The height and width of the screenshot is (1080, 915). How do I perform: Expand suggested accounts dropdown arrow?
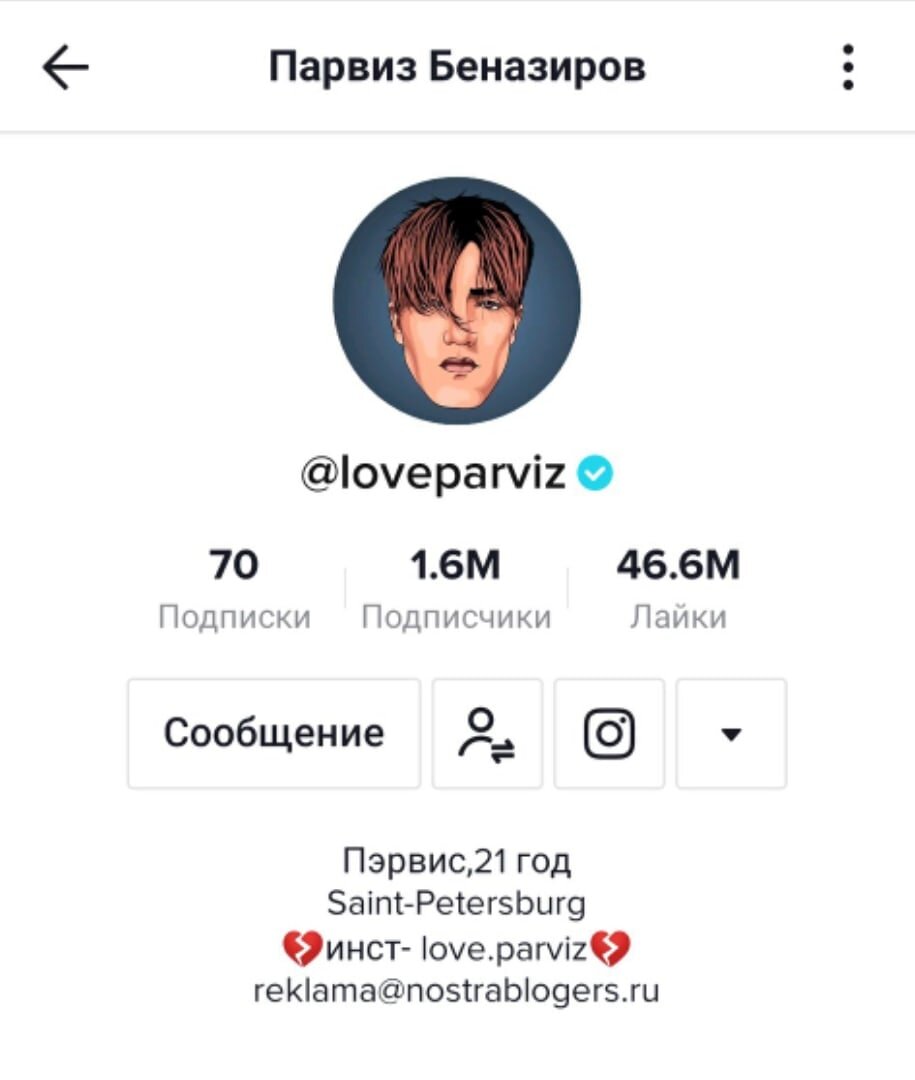point(731,733)
